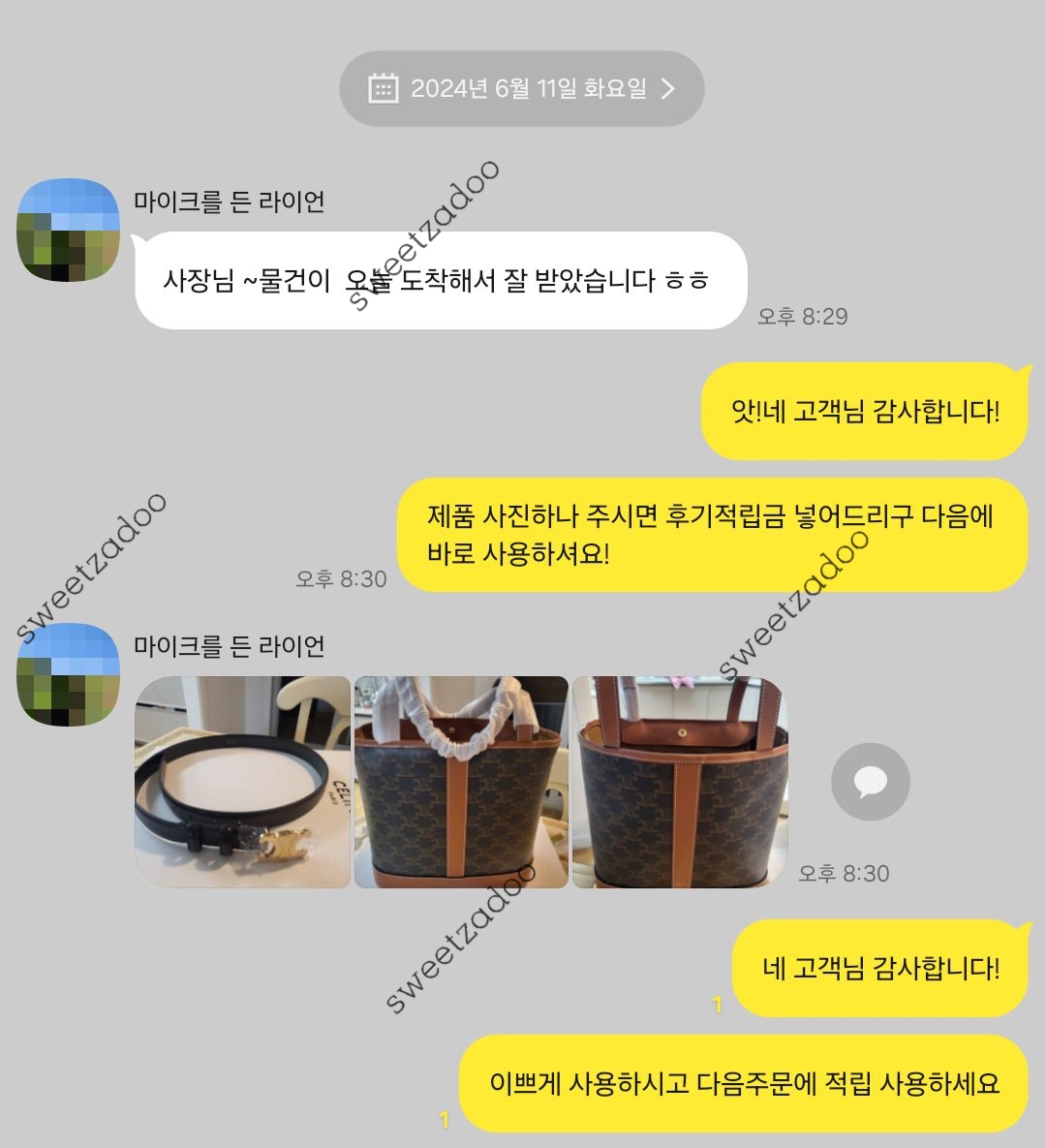Open the date picker for 2024년 6월 11일
Viewport: 1046px width, 1148px height.
point(521,89)
